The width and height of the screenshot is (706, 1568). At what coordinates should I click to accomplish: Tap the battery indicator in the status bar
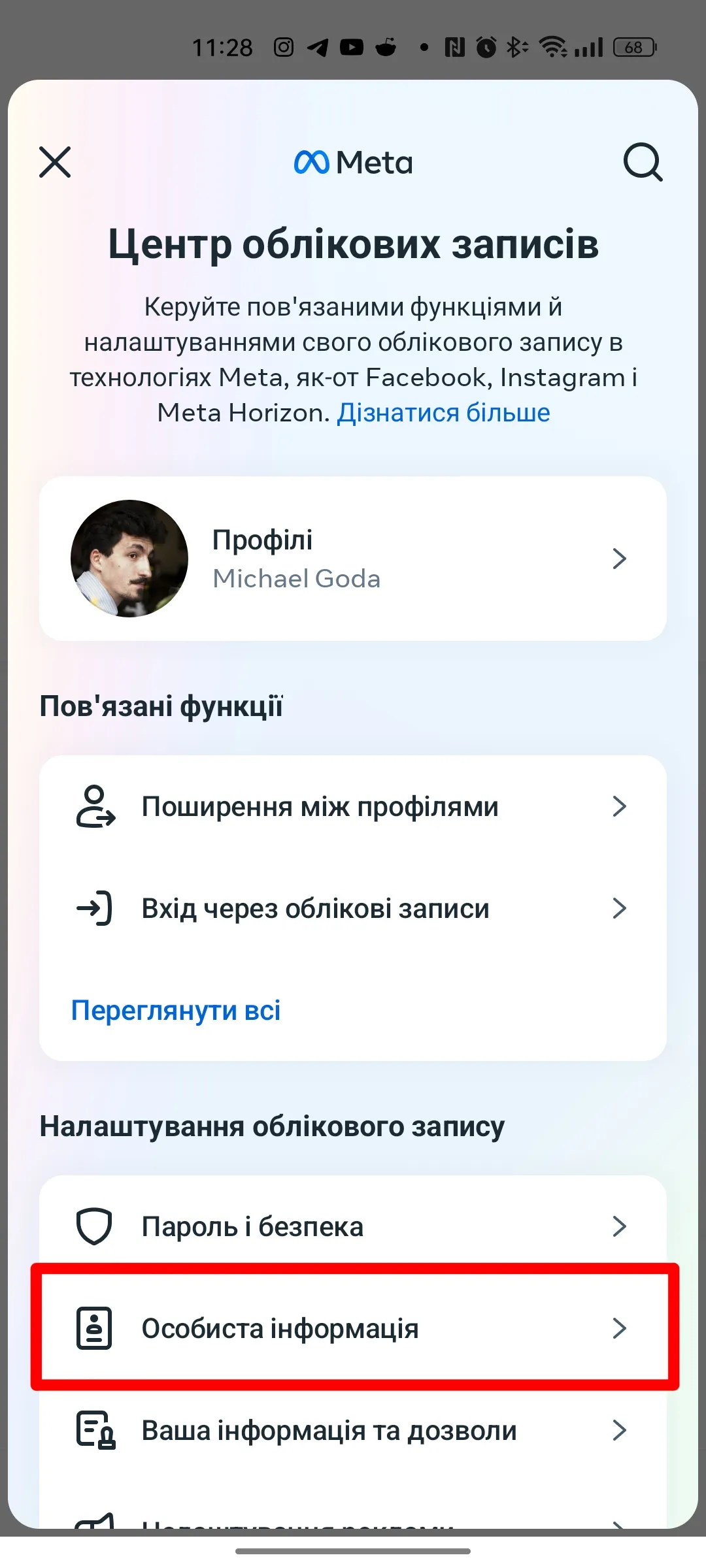[631, 46]
